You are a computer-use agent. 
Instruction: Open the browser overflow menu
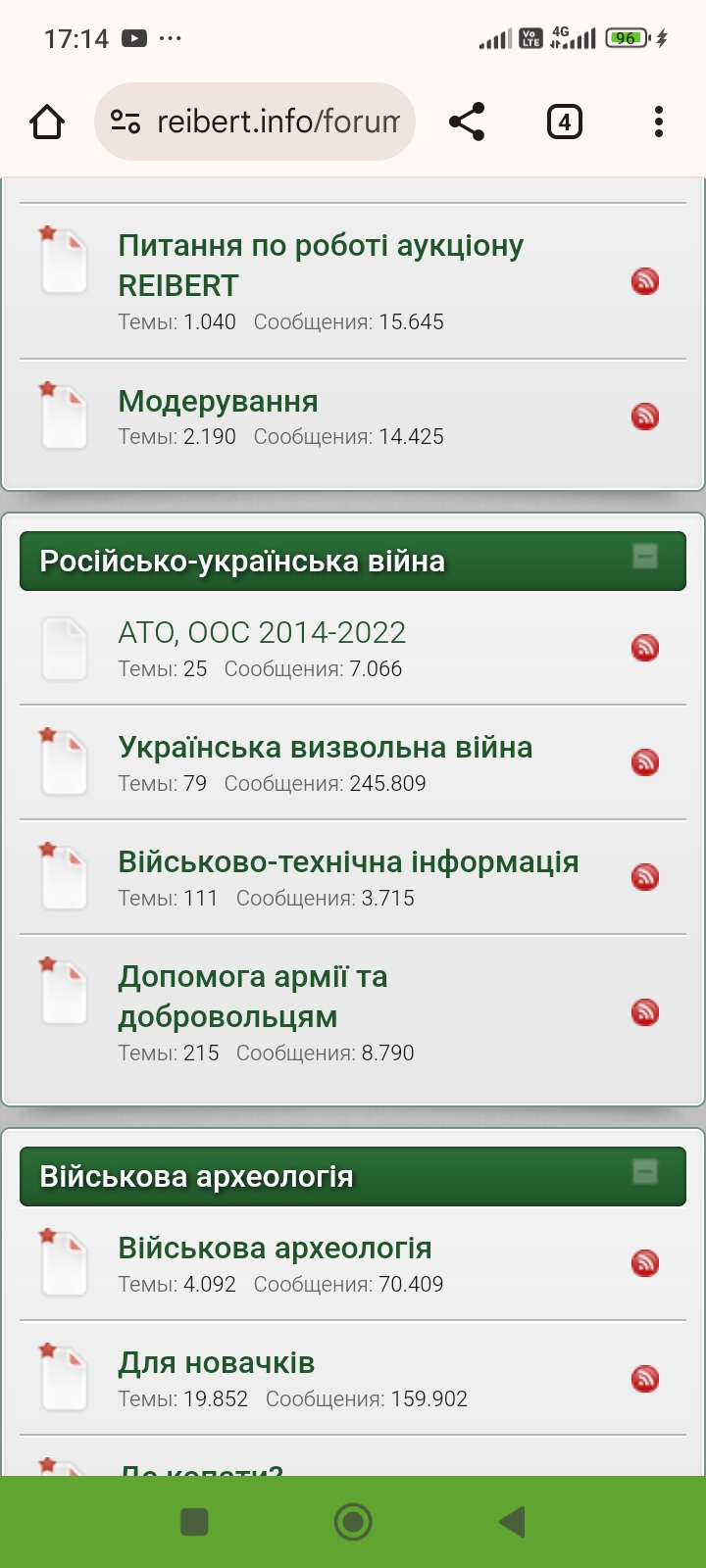click(x=658, y=122)
